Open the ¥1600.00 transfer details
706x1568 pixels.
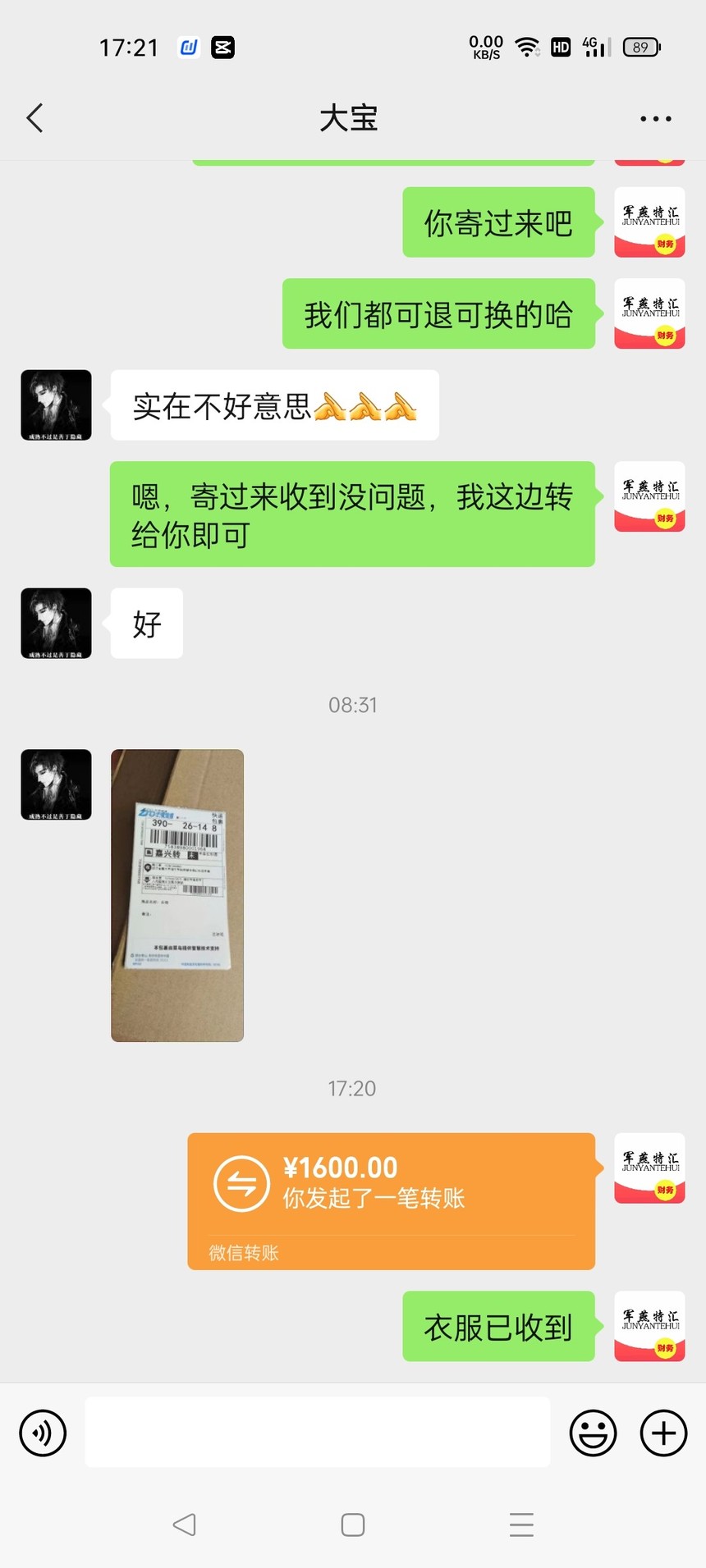(x=392, y=1201)
